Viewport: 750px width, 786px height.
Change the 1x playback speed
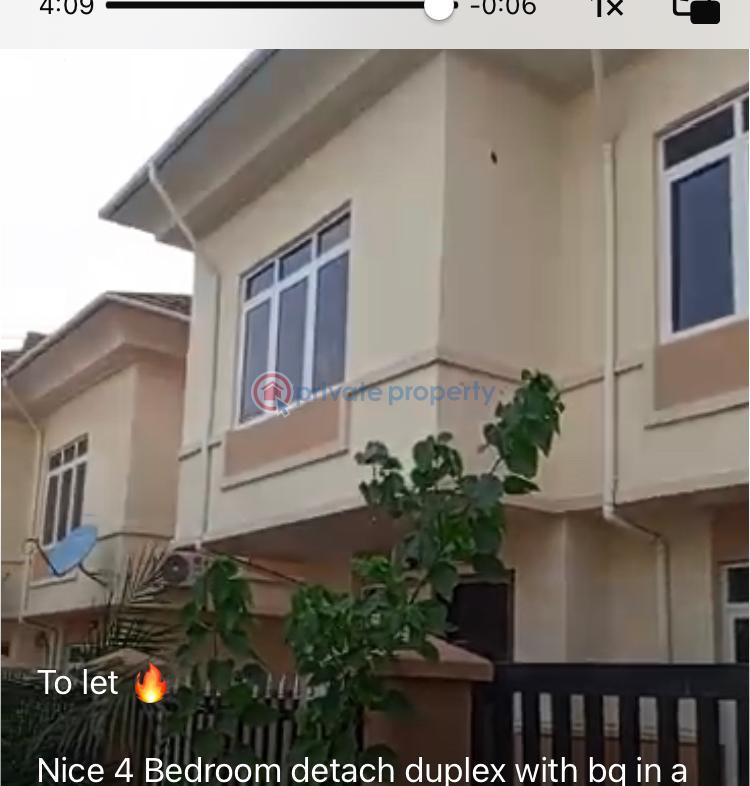click(606, 8)
